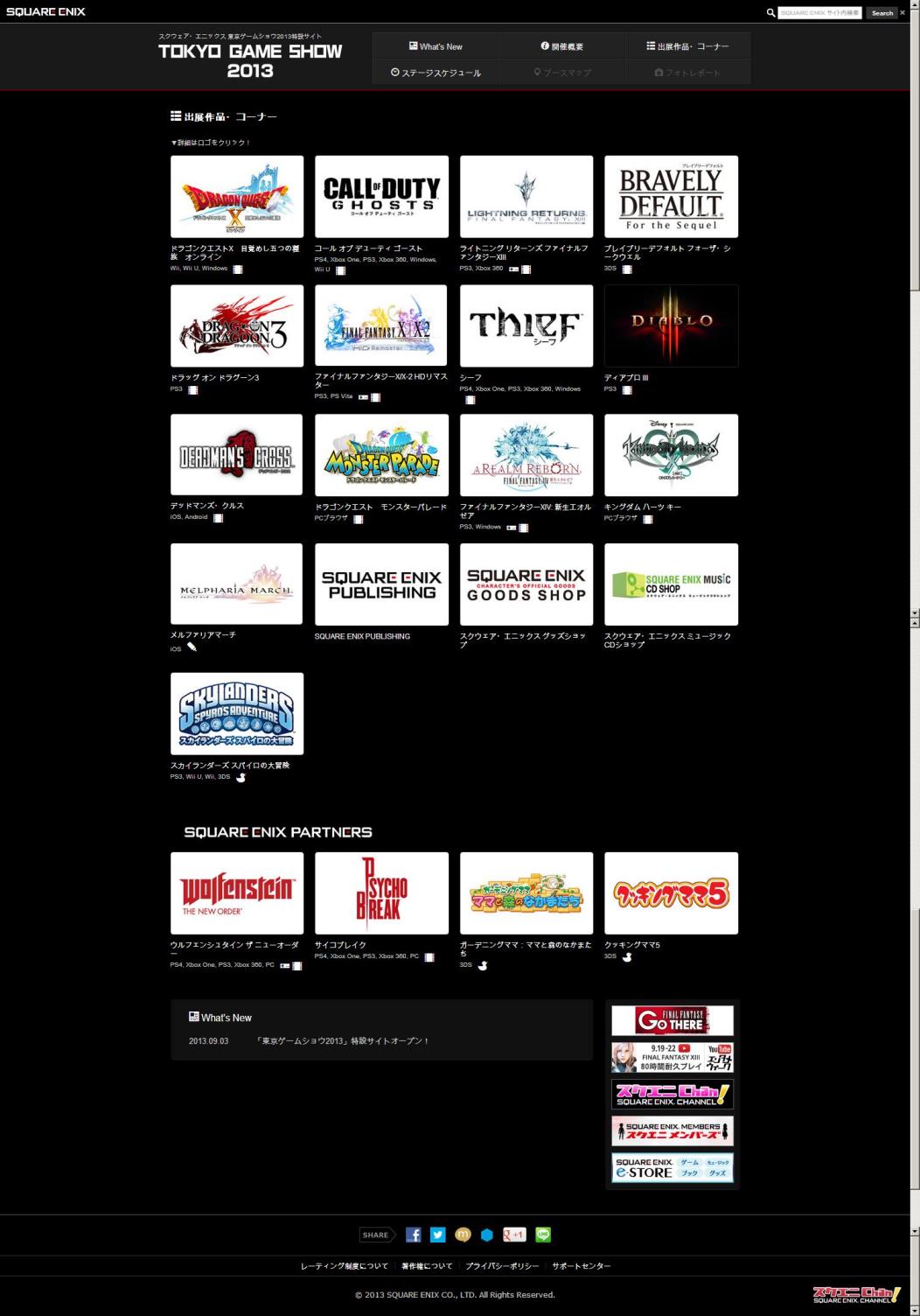Open the Lightning Returns game tile

pyautogui.click(x=526, y=196)
